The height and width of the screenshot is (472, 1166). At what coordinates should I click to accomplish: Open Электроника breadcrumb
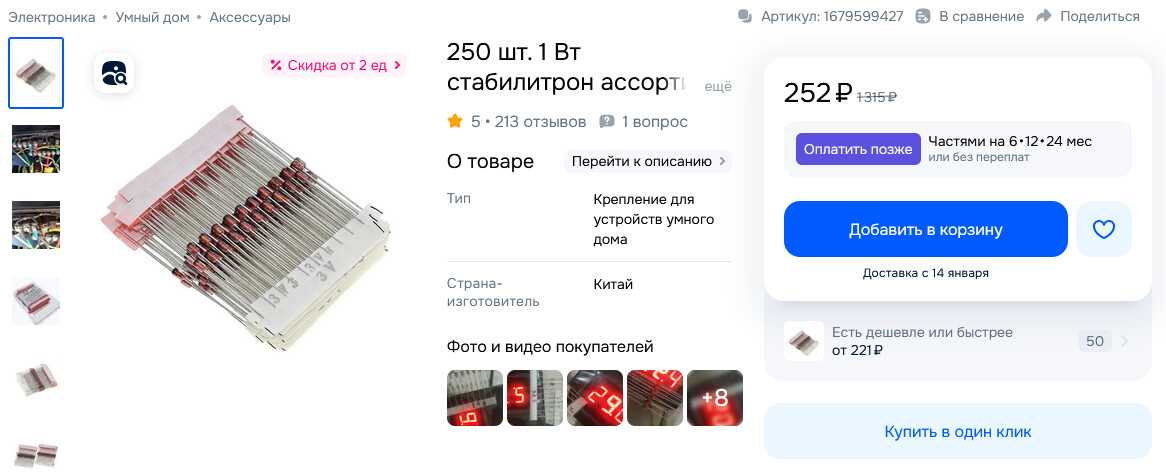pos(51,17)
